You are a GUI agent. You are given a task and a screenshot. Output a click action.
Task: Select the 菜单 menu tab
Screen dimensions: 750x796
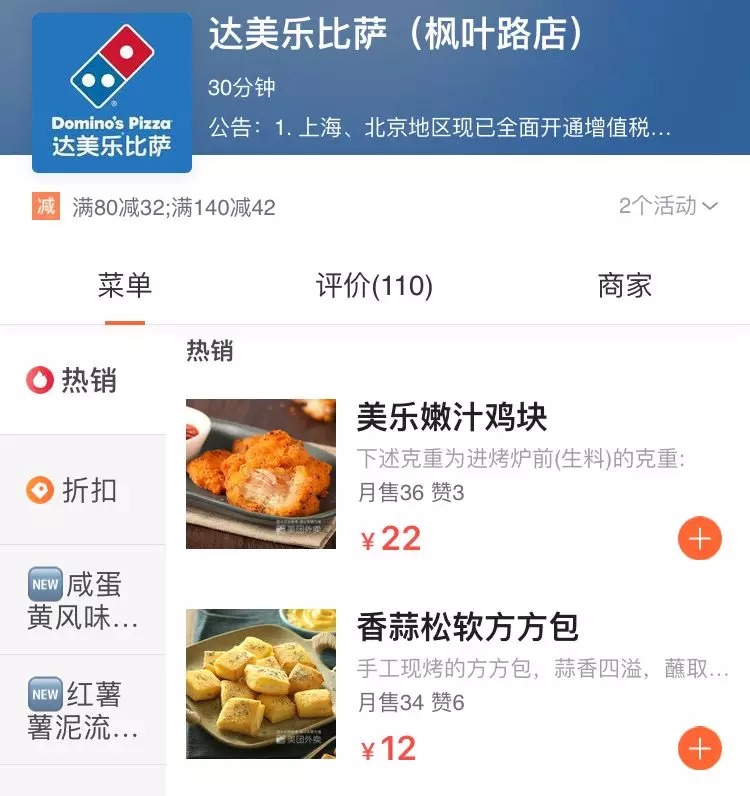click(125, 287)
